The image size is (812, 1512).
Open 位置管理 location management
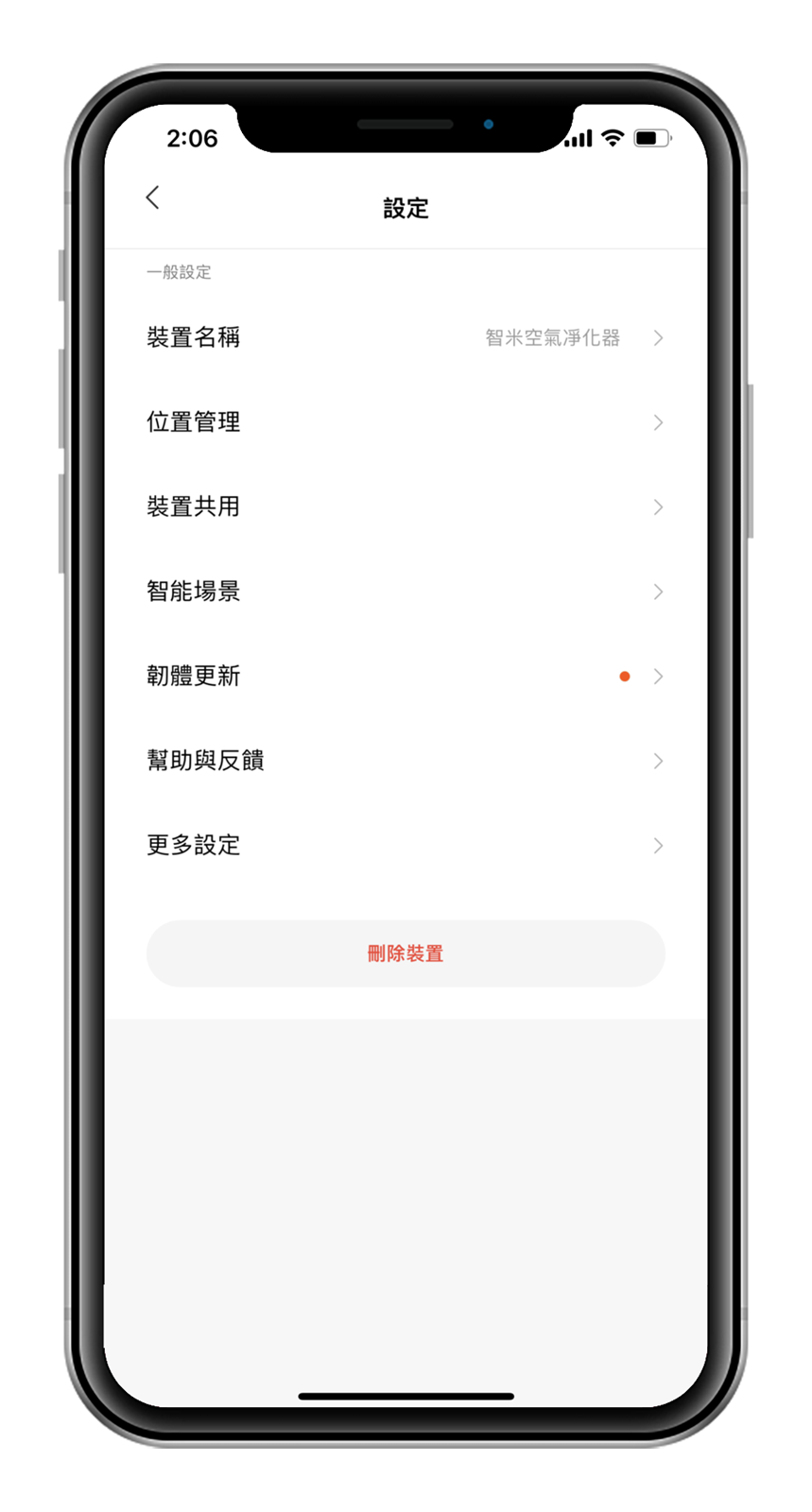[405, 422]
